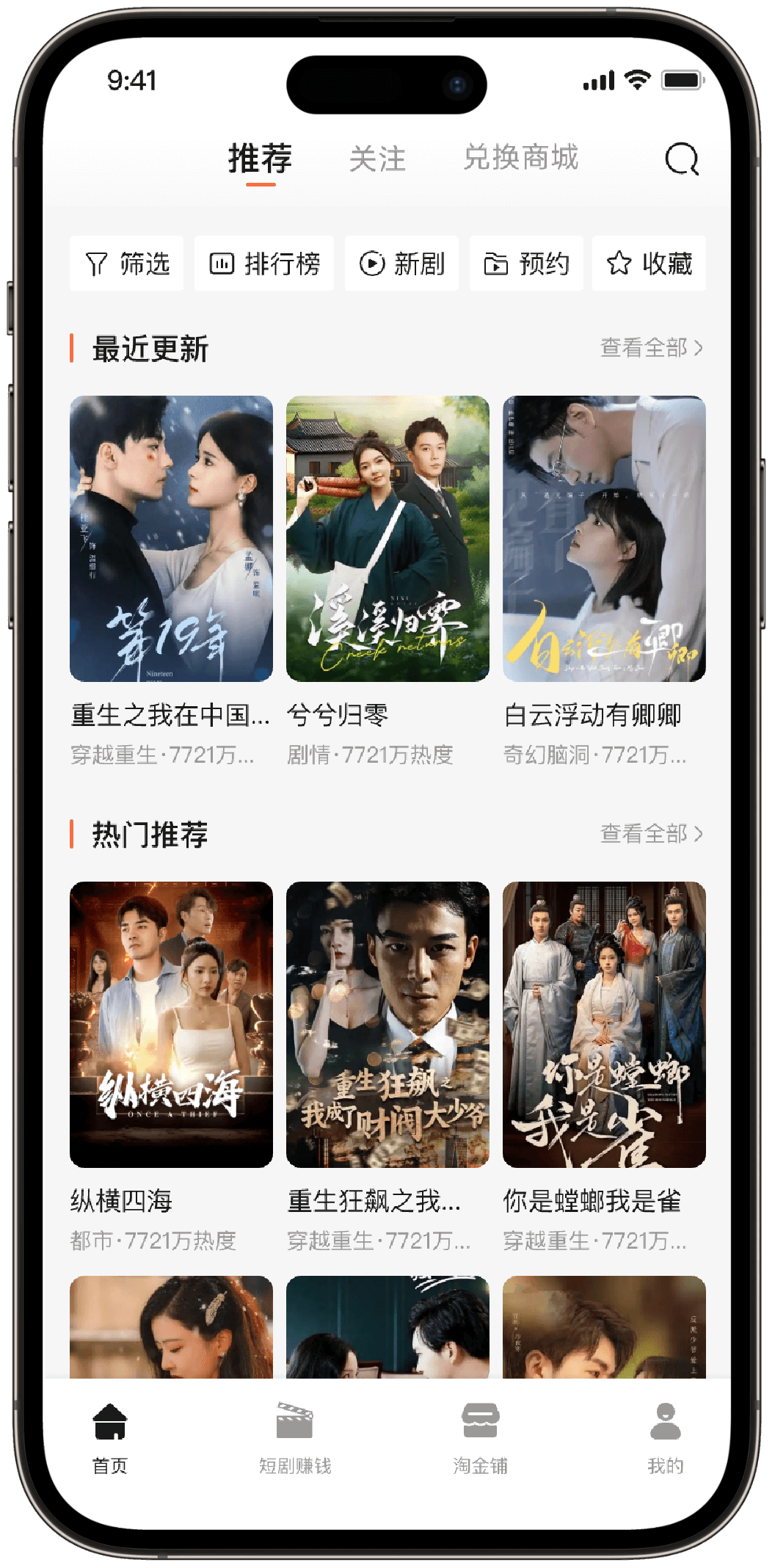
Task: Open the drama 你是螳螂我是雀
Action: 604,1025
